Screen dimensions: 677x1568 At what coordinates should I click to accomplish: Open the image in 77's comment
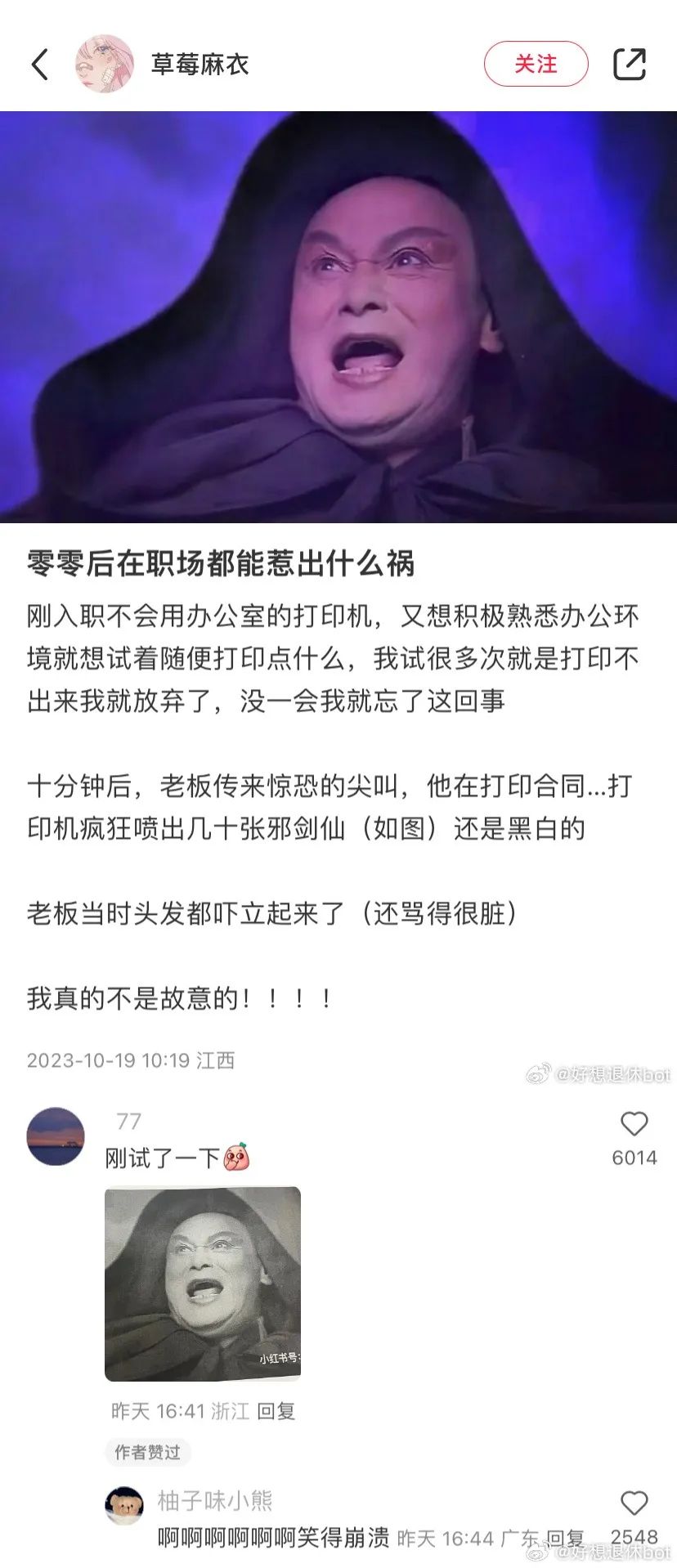coord(203,1284)
